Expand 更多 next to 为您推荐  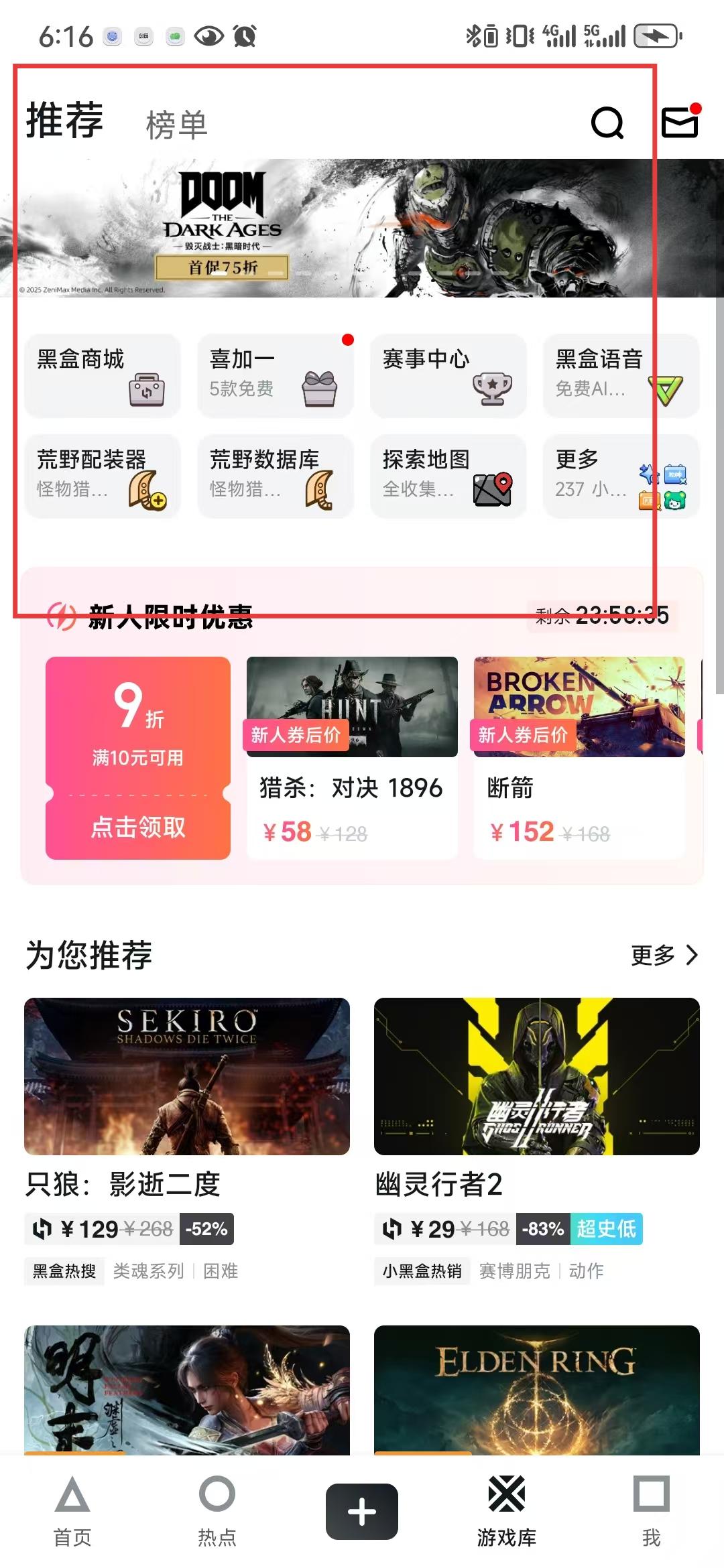point(664,955)
